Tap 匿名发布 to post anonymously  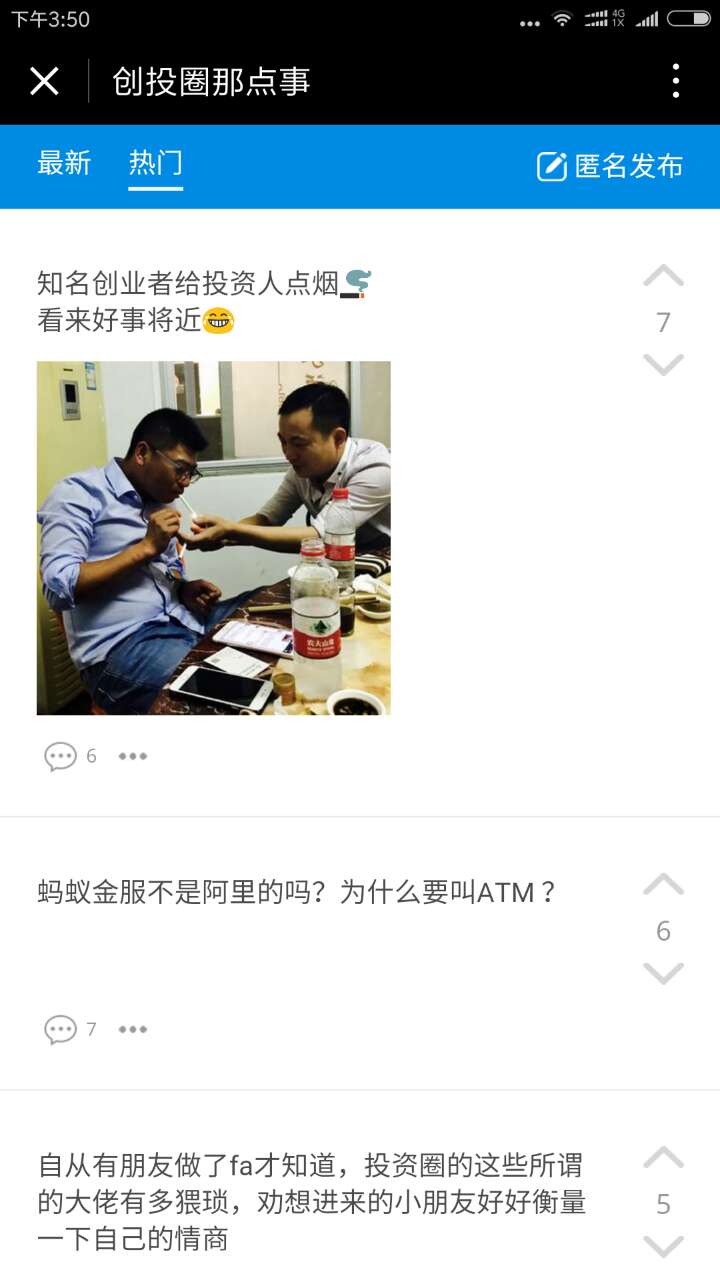[x=610, y=166]
